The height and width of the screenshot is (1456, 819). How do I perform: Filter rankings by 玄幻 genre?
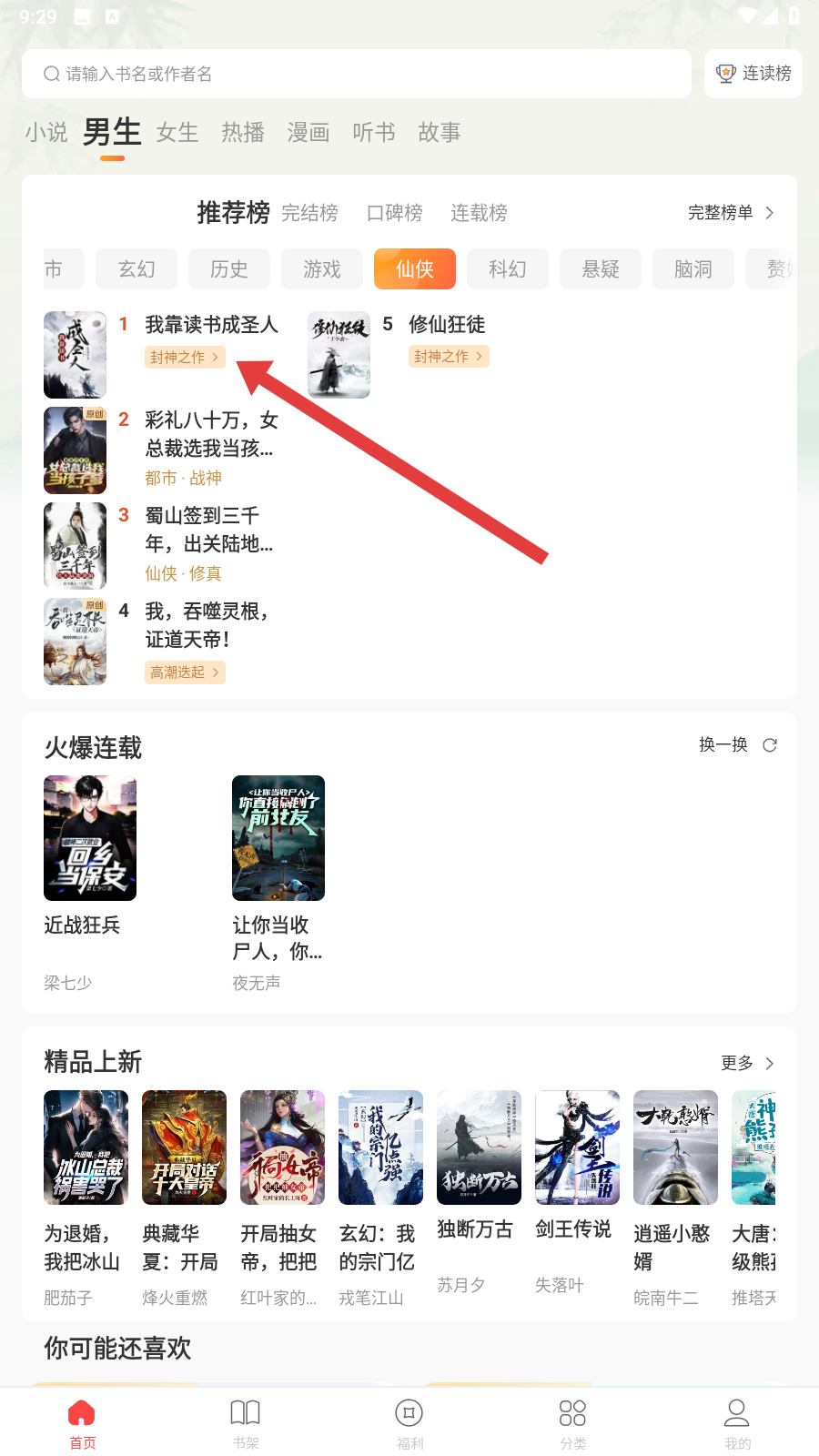click(136, 269)
